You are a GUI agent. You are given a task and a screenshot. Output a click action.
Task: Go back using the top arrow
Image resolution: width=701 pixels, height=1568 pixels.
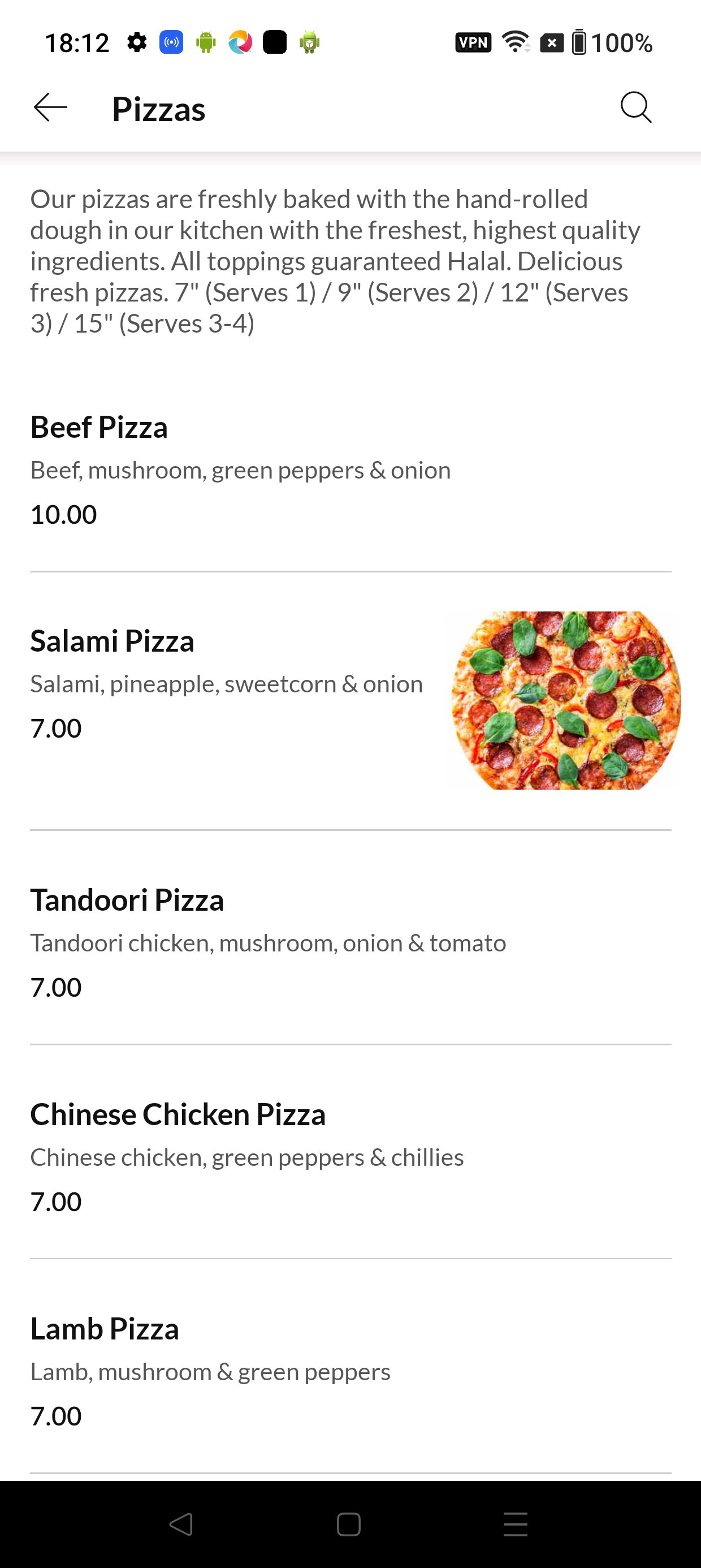[x=50, y=109]
